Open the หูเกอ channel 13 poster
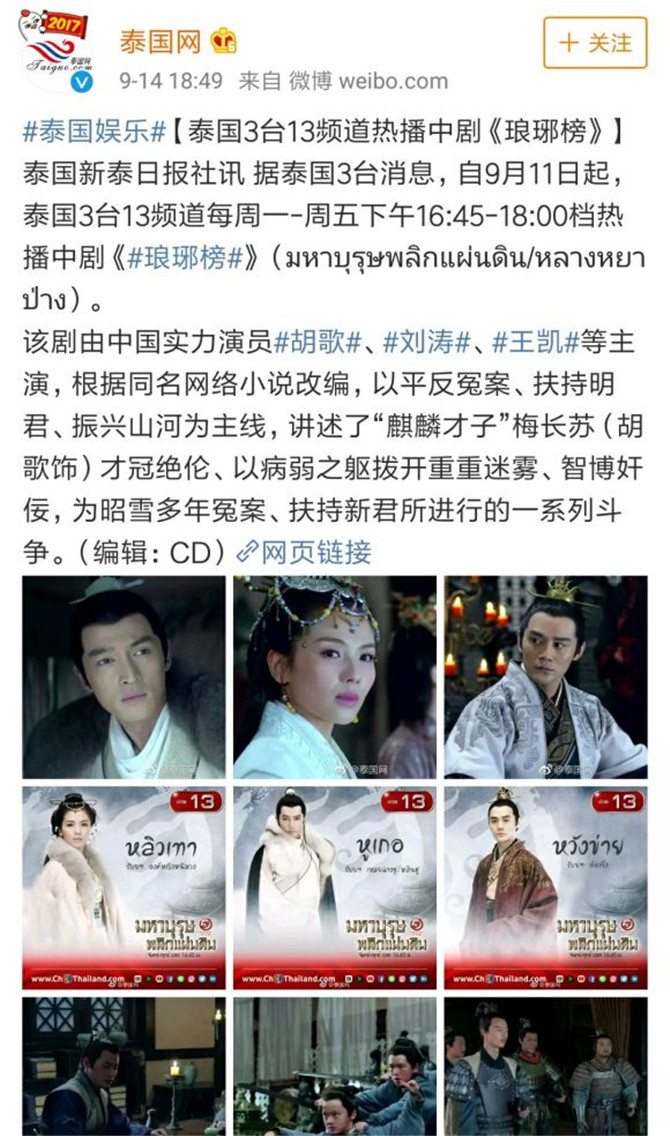 coord(335,887)
